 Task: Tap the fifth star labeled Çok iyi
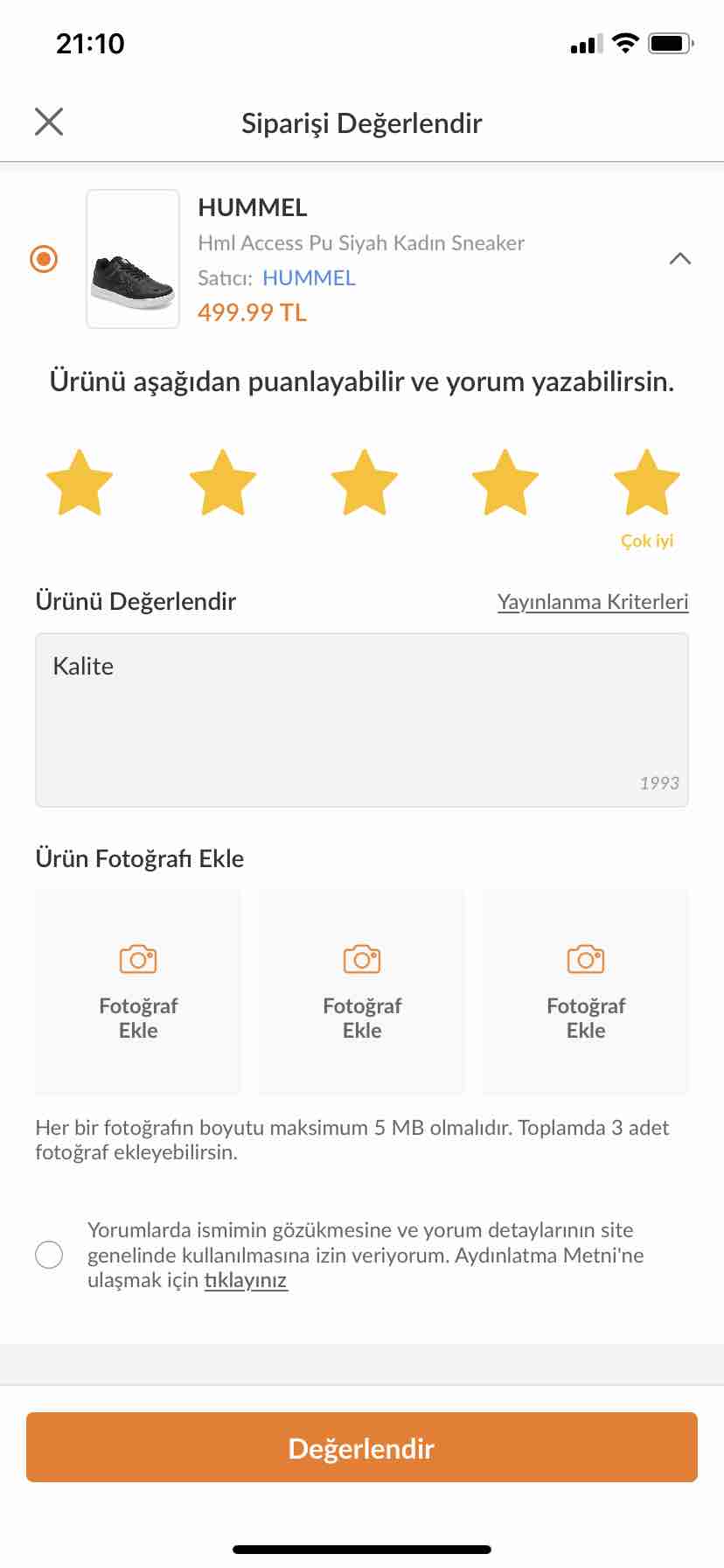click(x=647, y=482)
